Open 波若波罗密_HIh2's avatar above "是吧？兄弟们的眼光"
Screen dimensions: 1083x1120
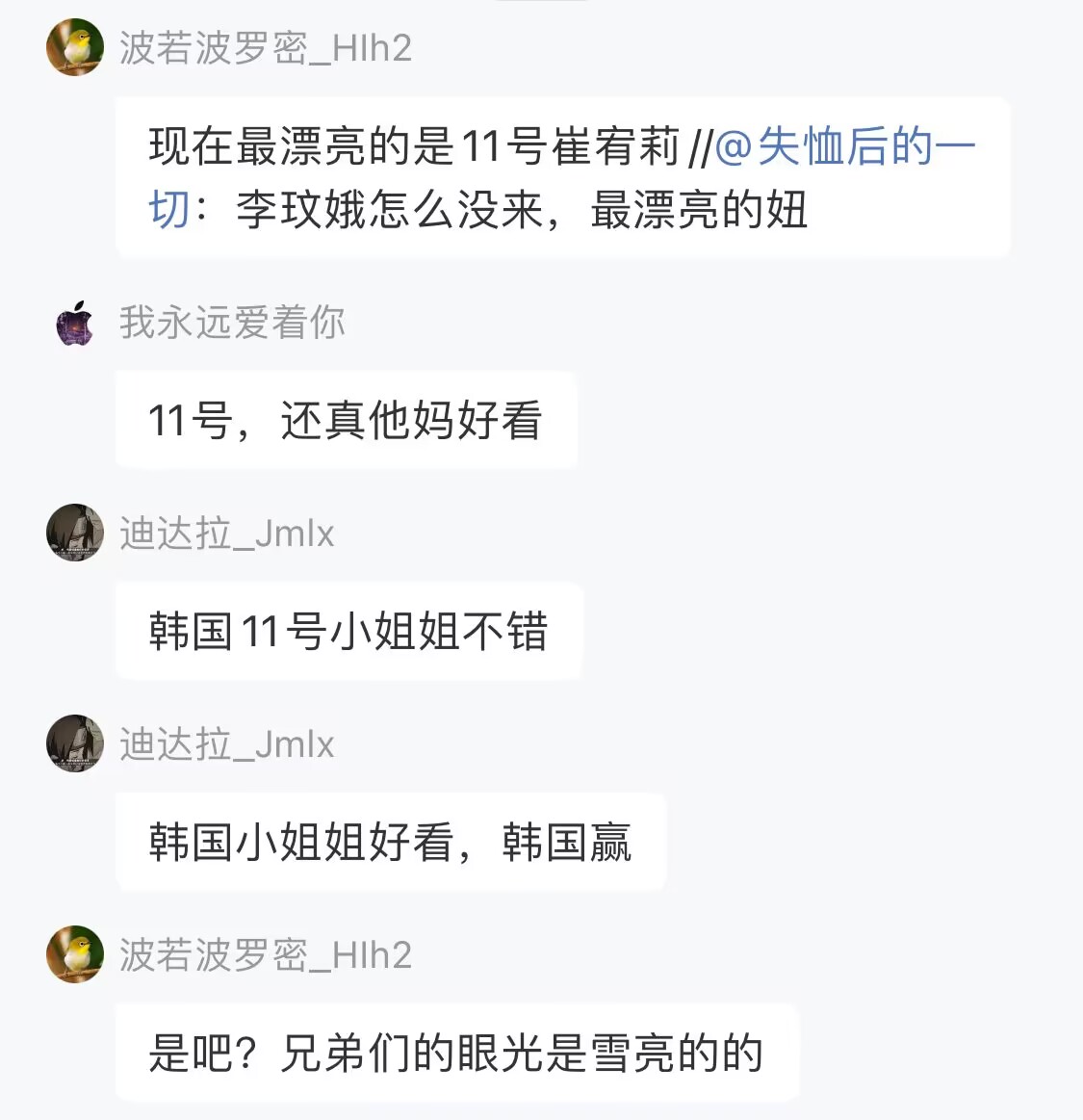(74, 954)
